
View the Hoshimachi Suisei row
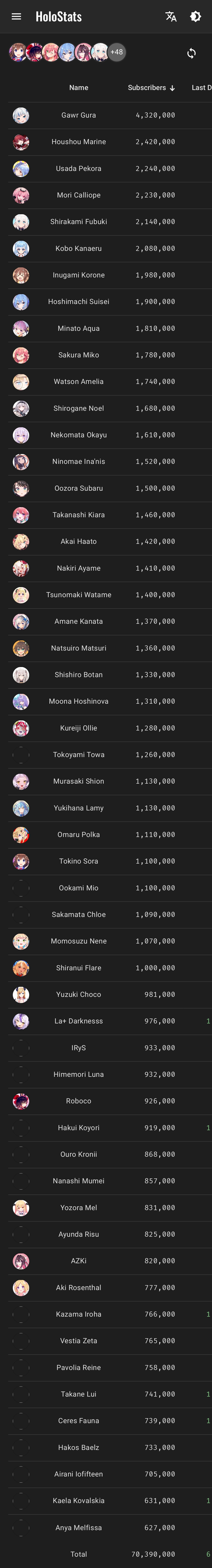(78, 301)
